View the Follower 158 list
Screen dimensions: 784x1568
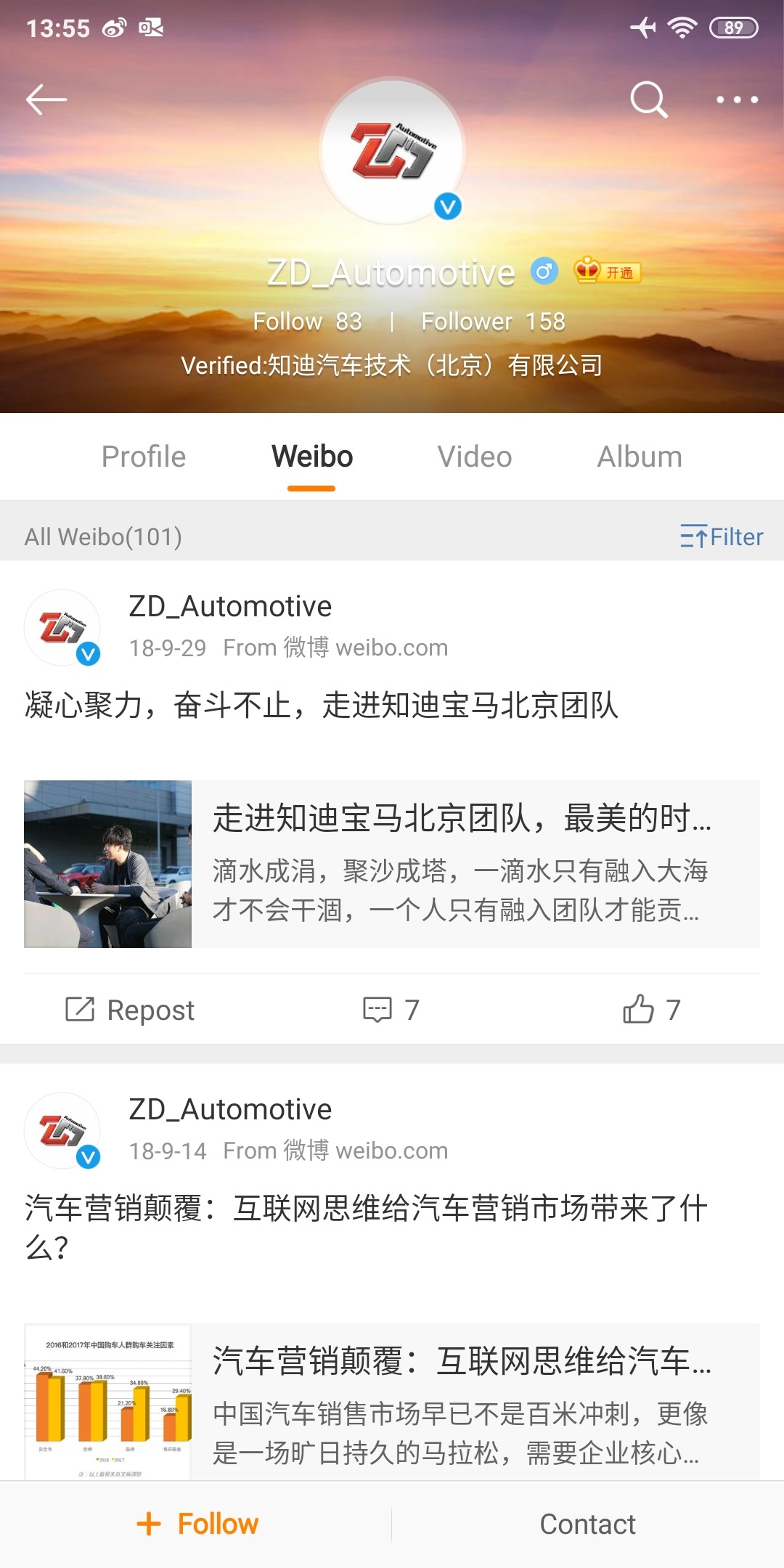(493, 321)
